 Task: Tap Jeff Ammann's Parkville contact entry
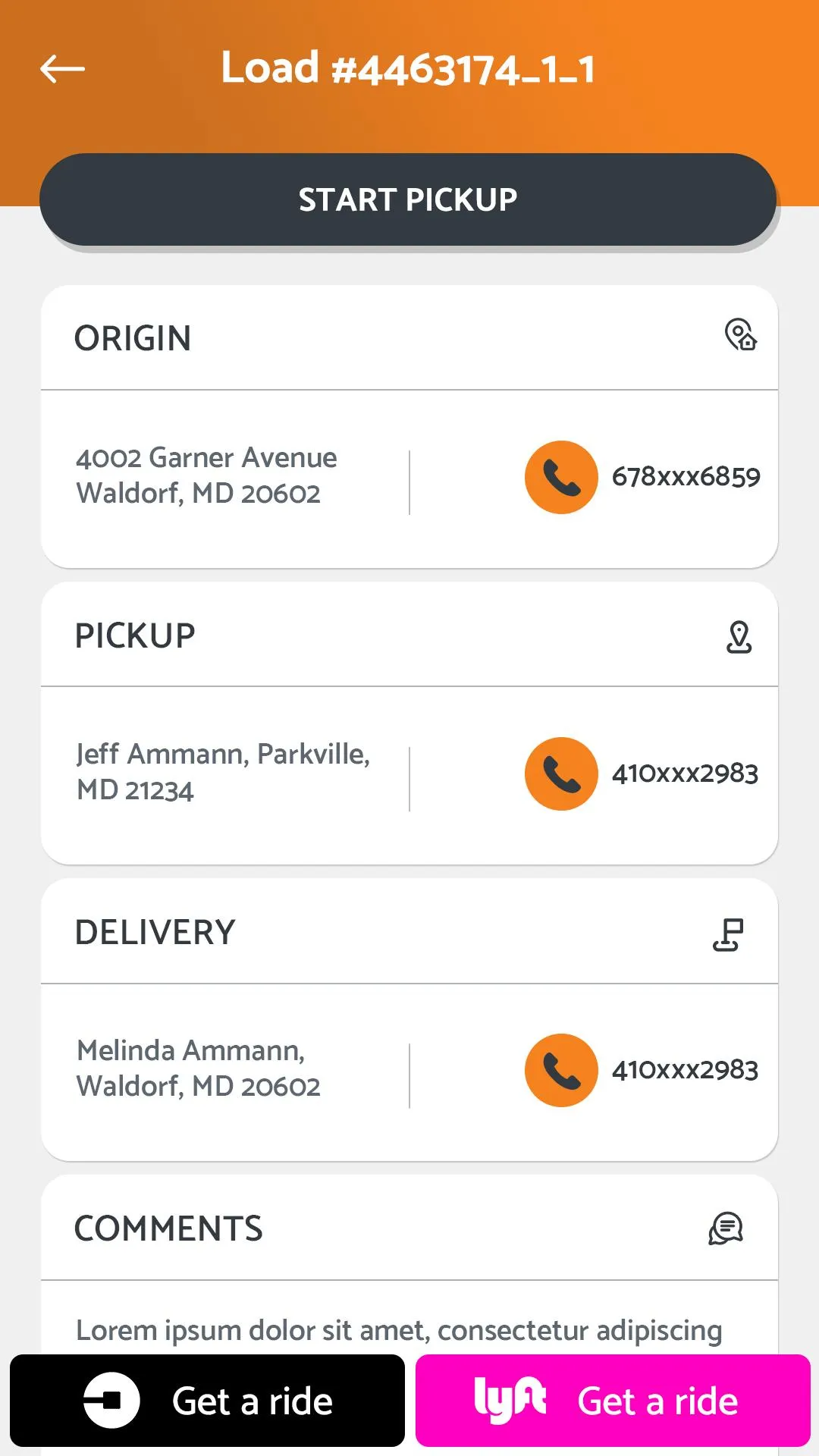[222, 772]
